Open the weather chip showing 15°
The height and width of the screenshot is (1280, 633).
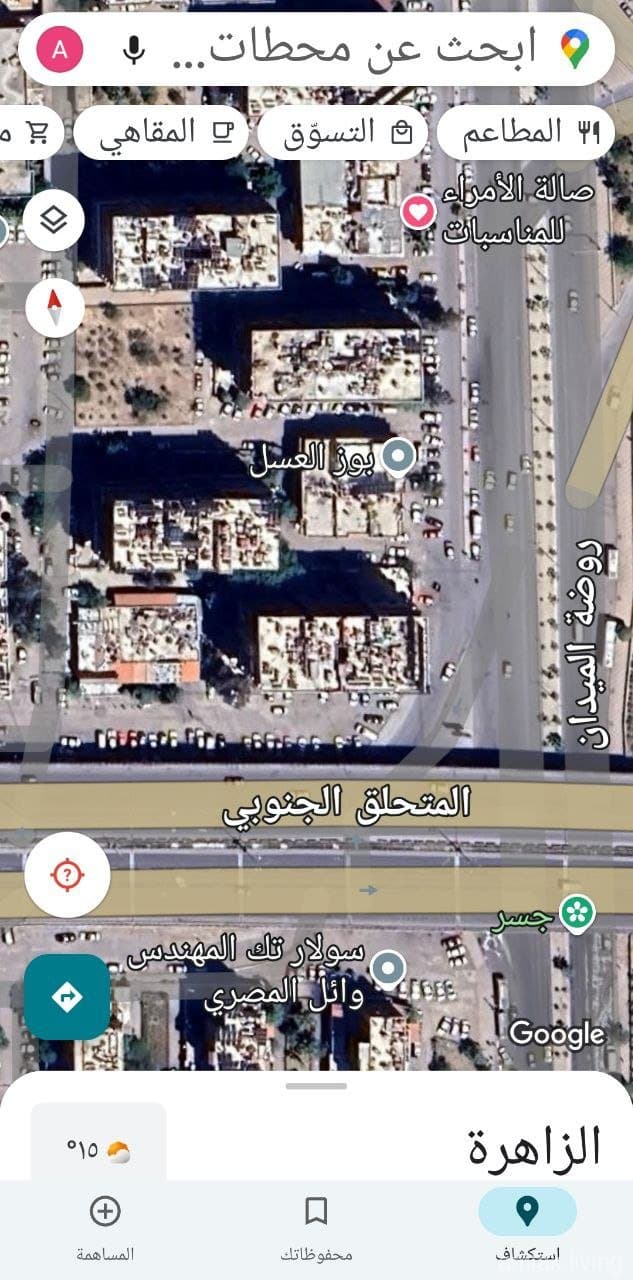pos(98,1150)
